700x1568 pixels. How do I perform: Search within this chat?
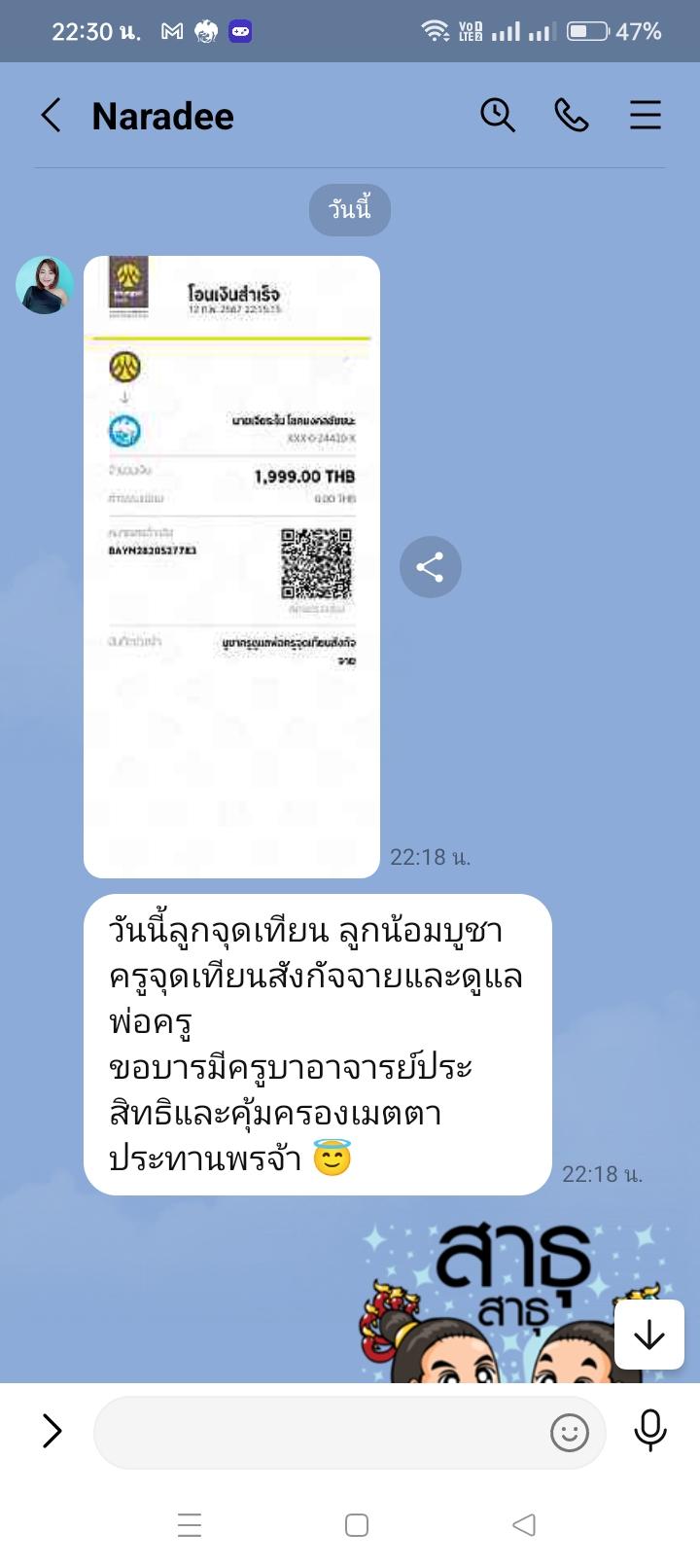(x=497, y=116)
